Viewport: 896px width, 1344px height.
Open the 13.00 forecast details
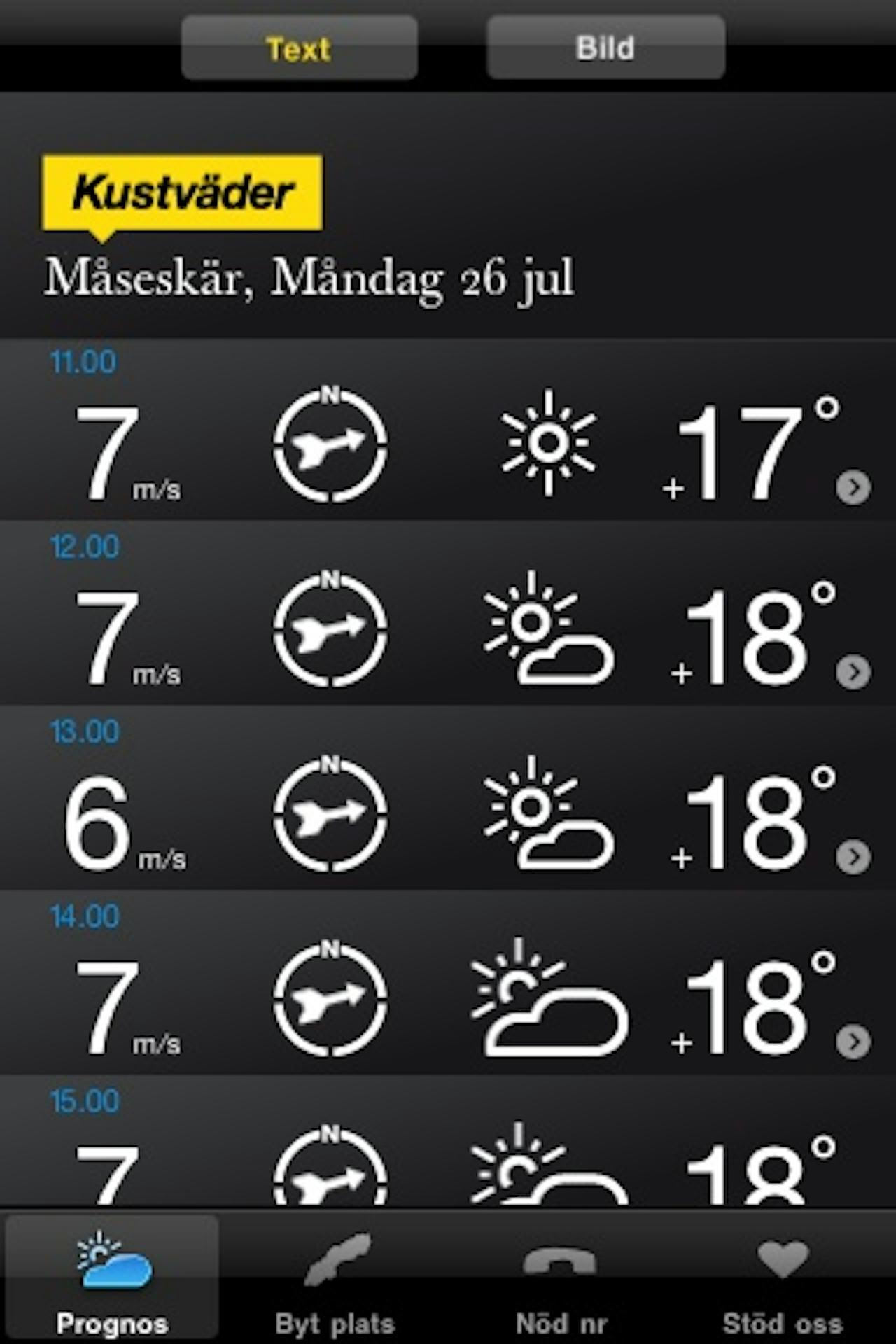(x=853, y=857)
